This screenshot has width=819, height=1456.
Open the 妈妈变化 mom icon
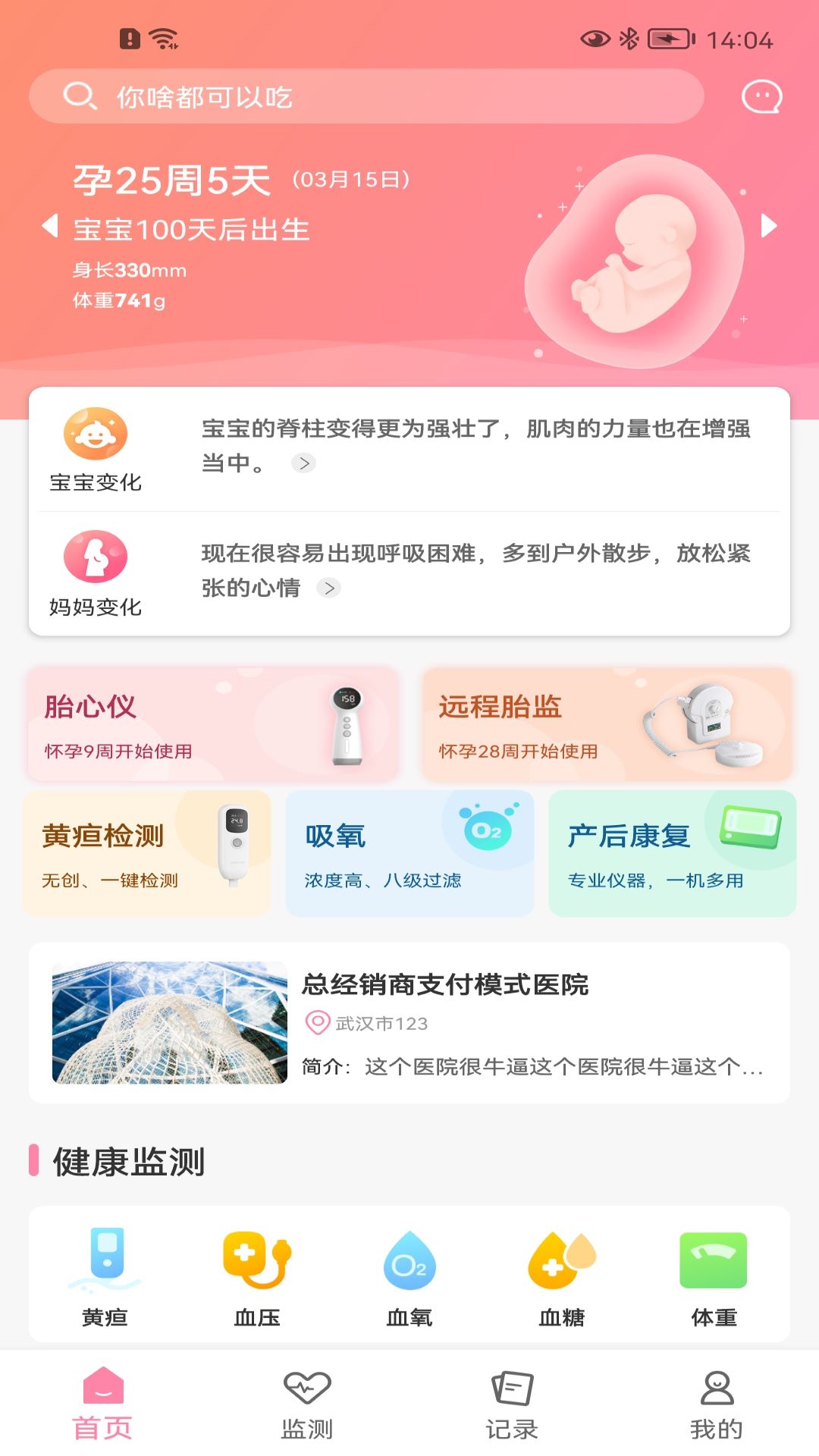[95, 561]
